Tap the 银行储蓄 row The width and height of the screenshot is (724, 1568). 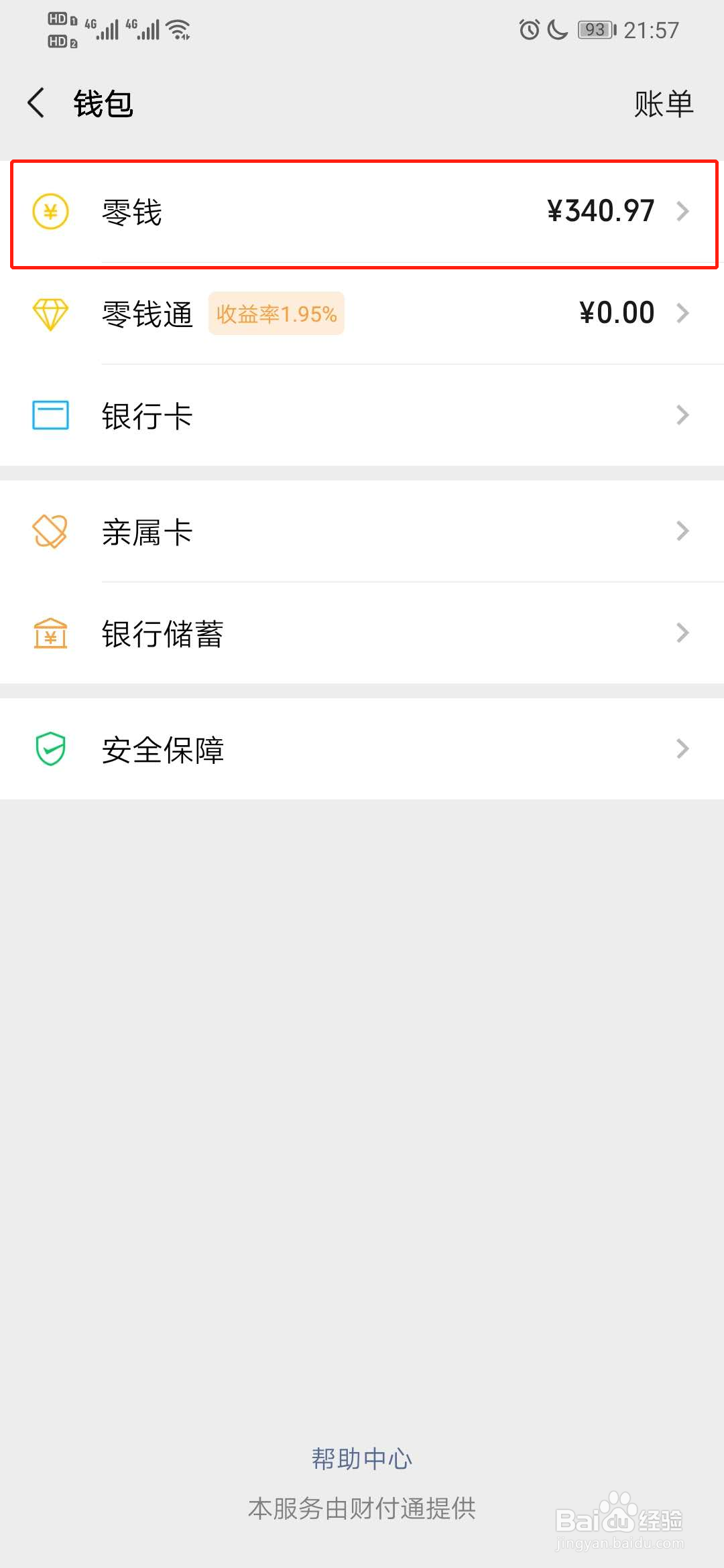click(362, 633)
